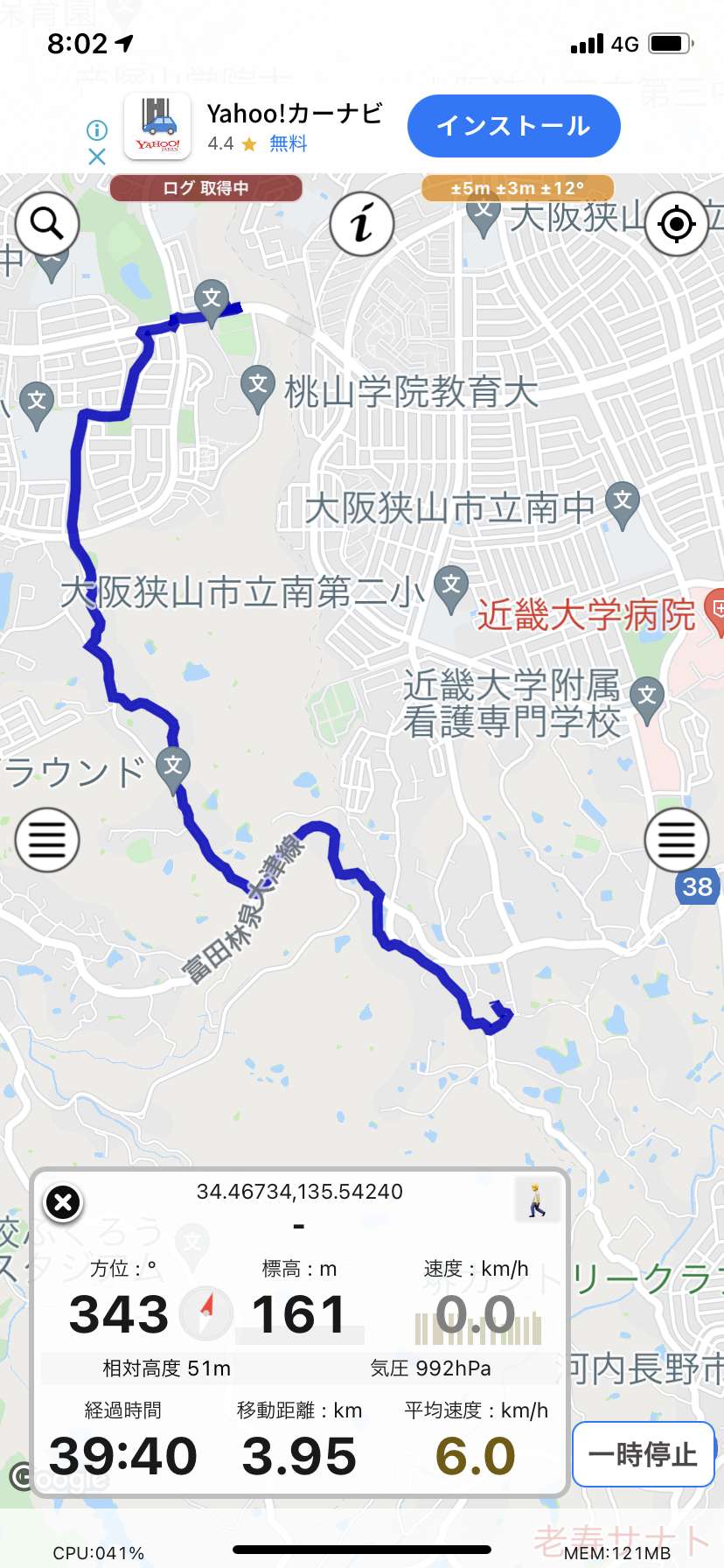Open the left hamburger menu

47,840
